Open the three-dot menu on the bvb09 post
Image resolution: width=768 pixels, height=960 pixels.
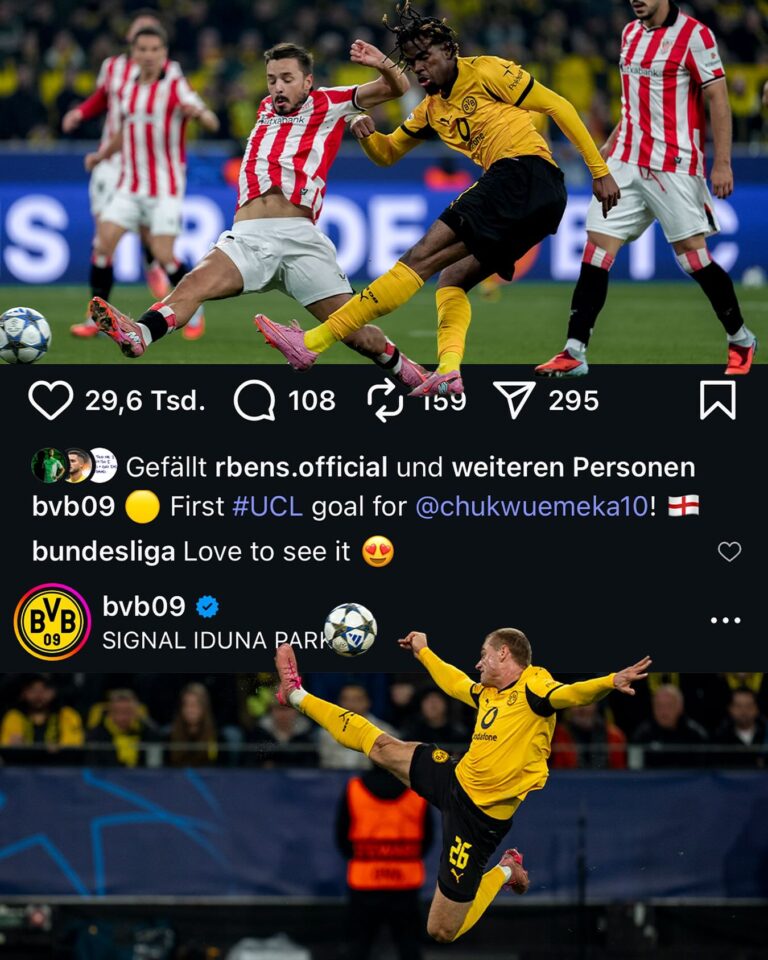(725, 621)
